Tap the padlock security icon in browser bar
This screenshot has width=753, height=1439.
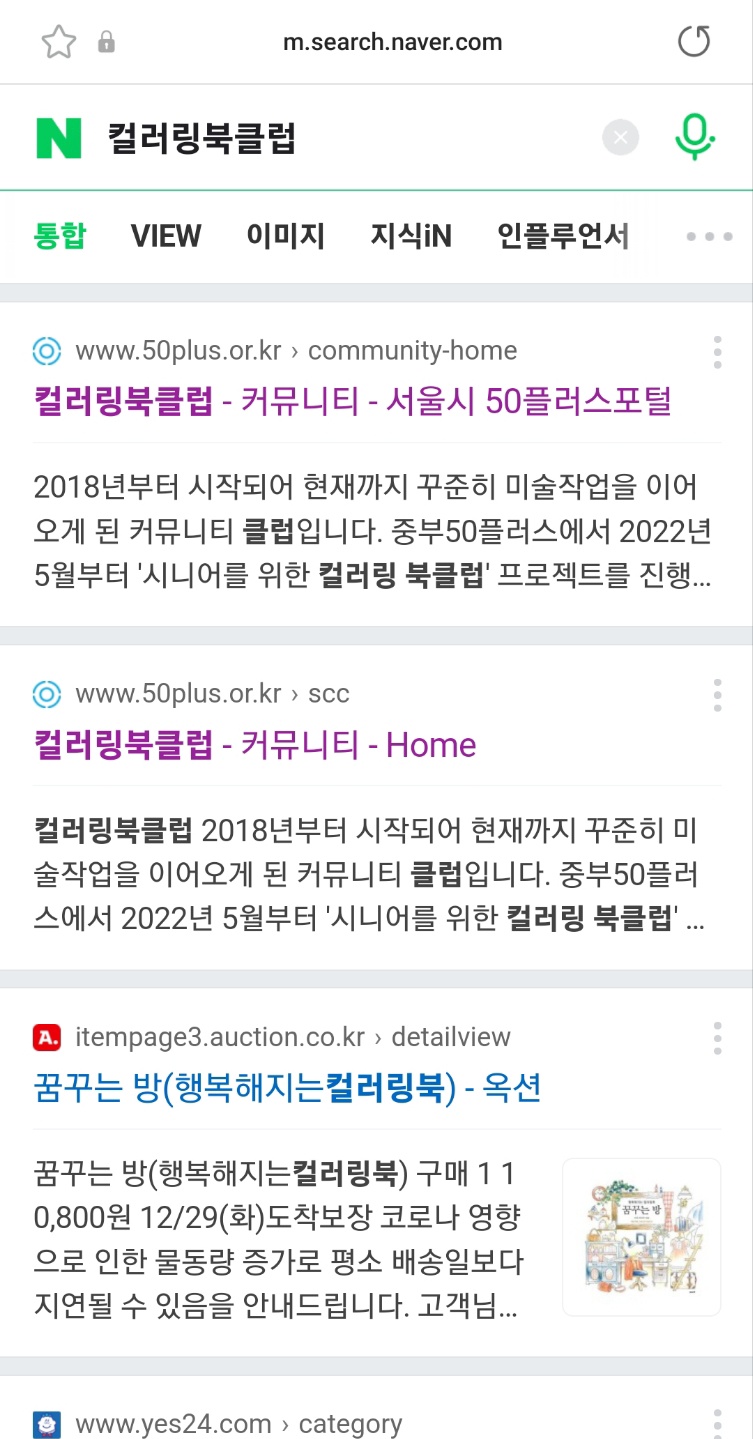[x=107, y=42]
